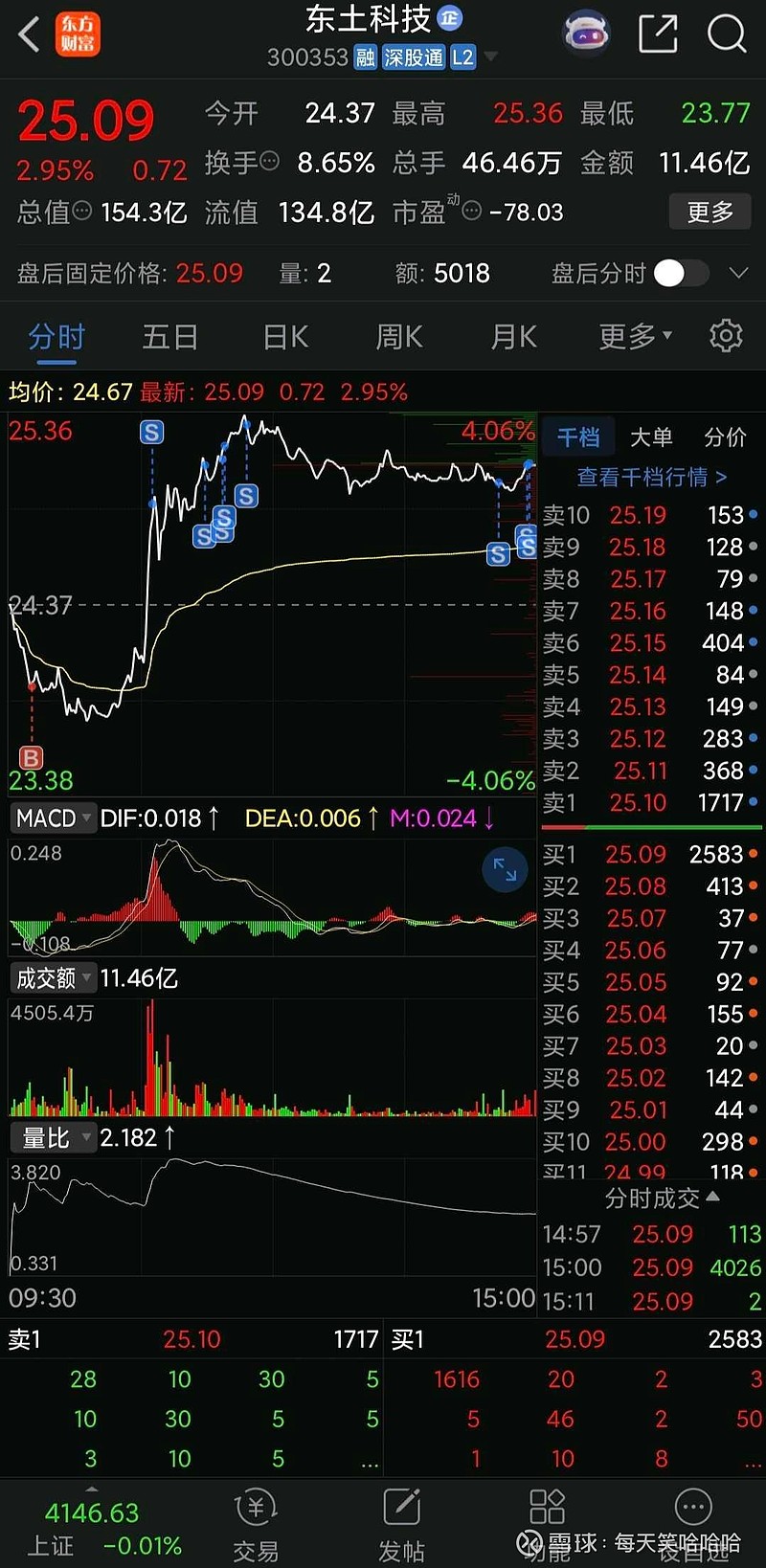Enable the 盘后分时 toggle switch
The image size is (766, 1568).
[679, 273]
